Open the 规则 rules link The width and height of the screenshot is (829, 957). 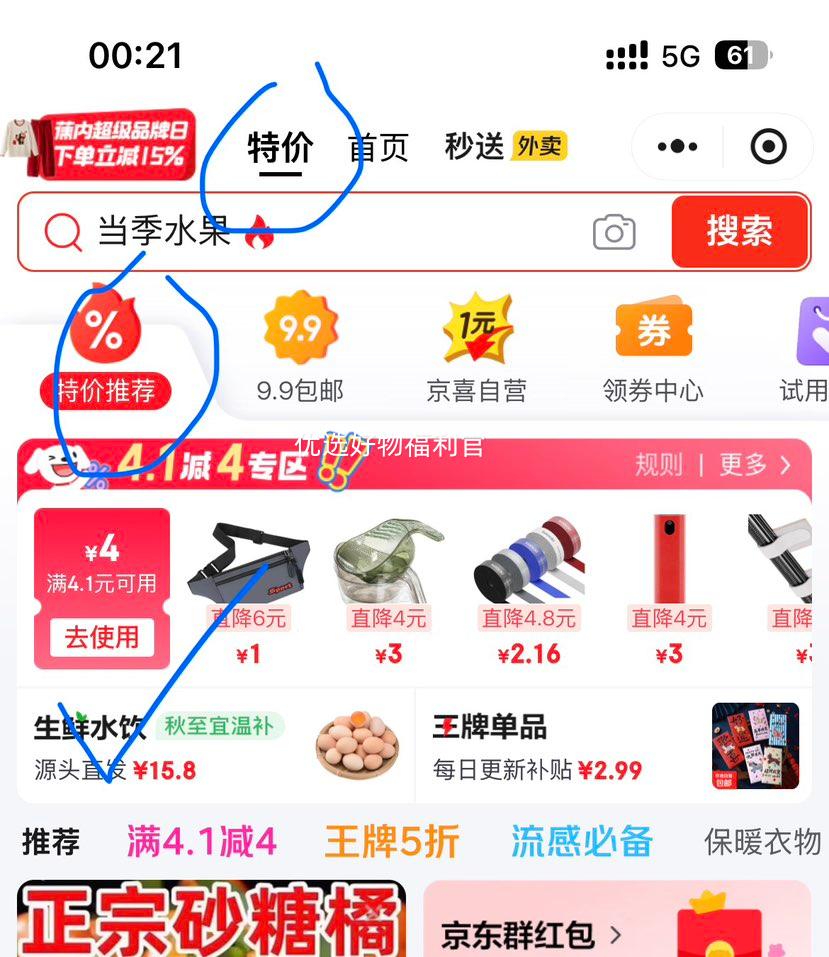tap(659, 465)
